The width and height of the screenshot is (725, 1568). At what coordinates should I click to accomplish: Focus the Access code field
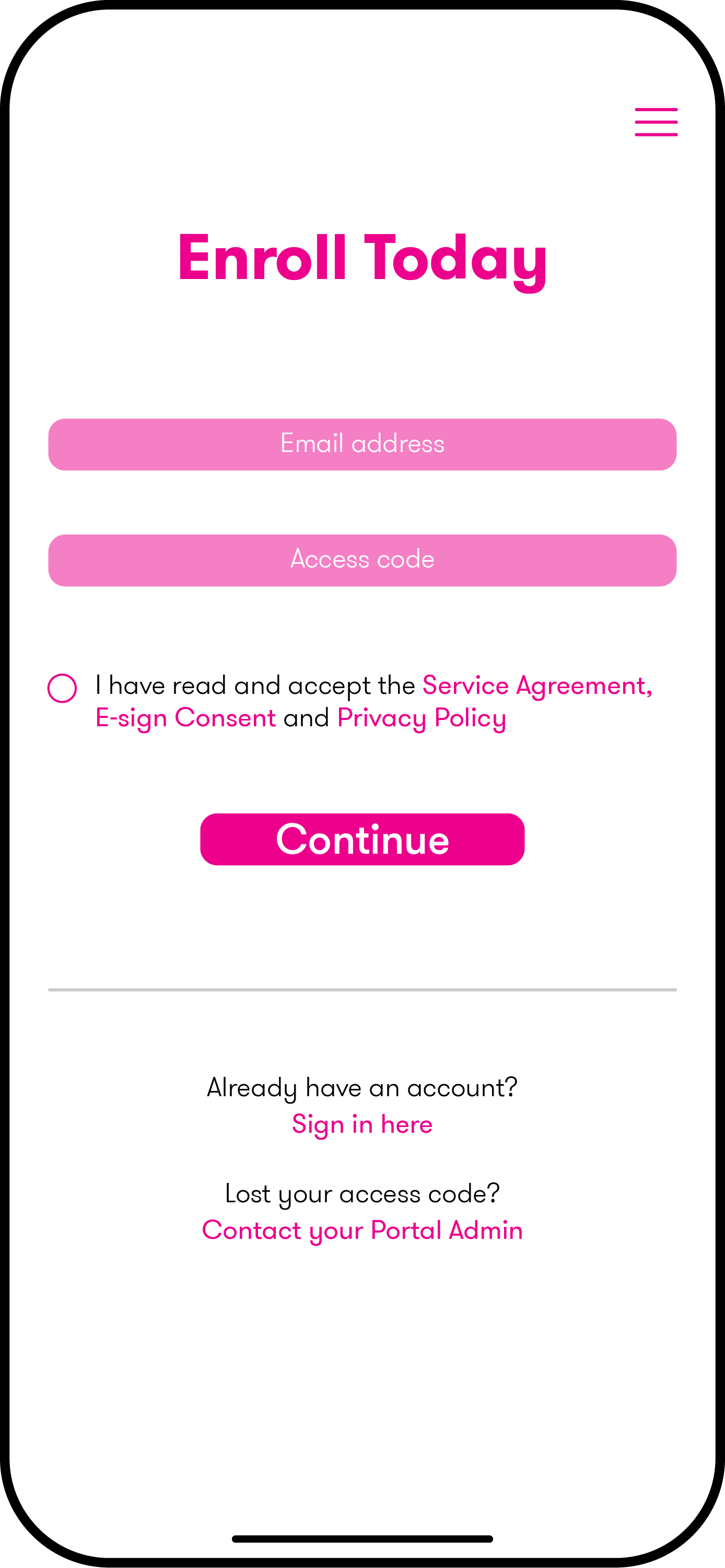(362, 560)
